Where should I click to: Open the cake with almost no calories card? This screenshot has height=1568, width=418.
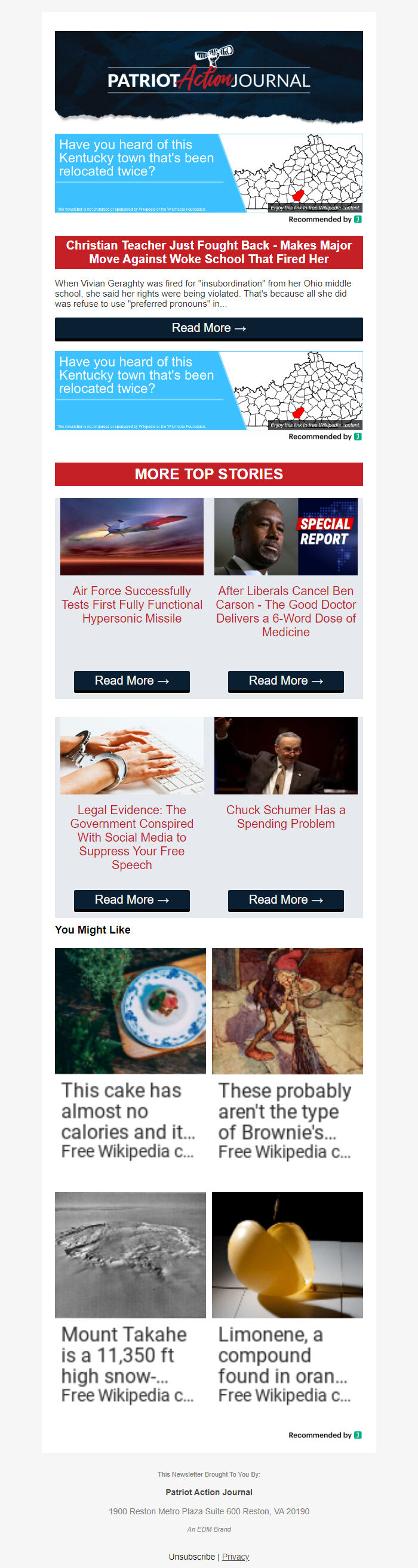130,1053
